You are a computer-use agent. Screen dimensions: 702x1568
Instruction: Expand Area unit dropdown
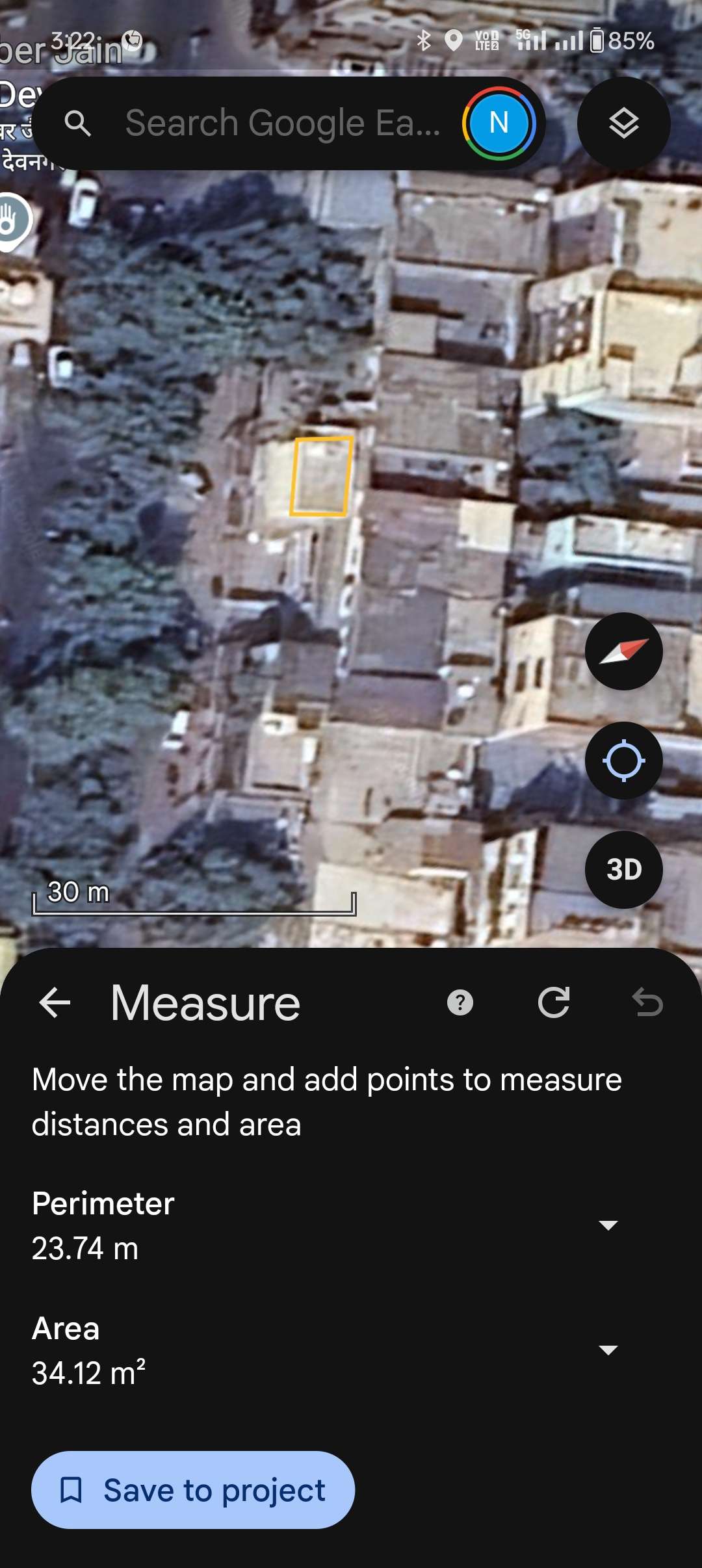click(608, 1350)
